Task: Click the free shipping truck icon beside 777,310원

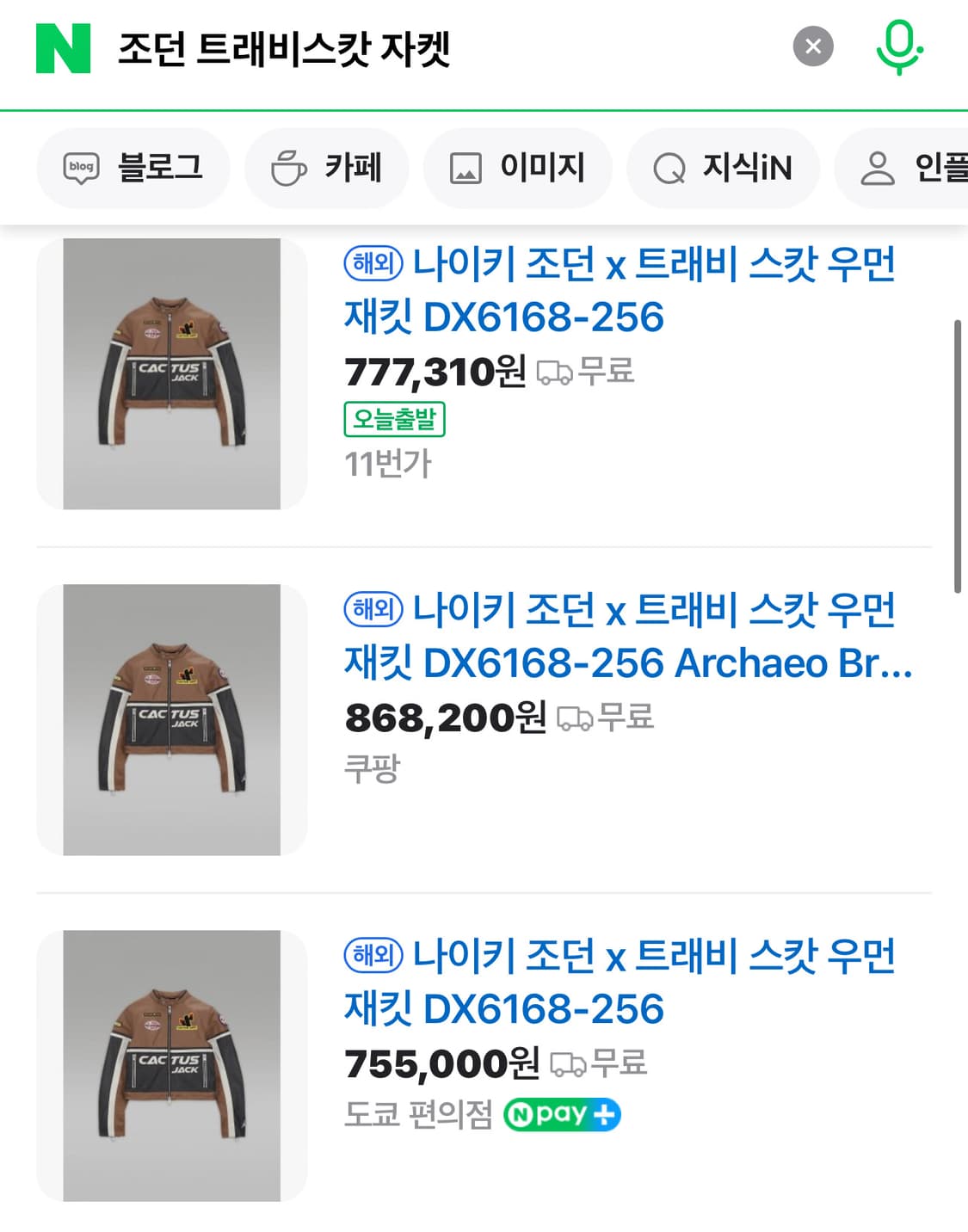Action: click(x=553, y=373)
